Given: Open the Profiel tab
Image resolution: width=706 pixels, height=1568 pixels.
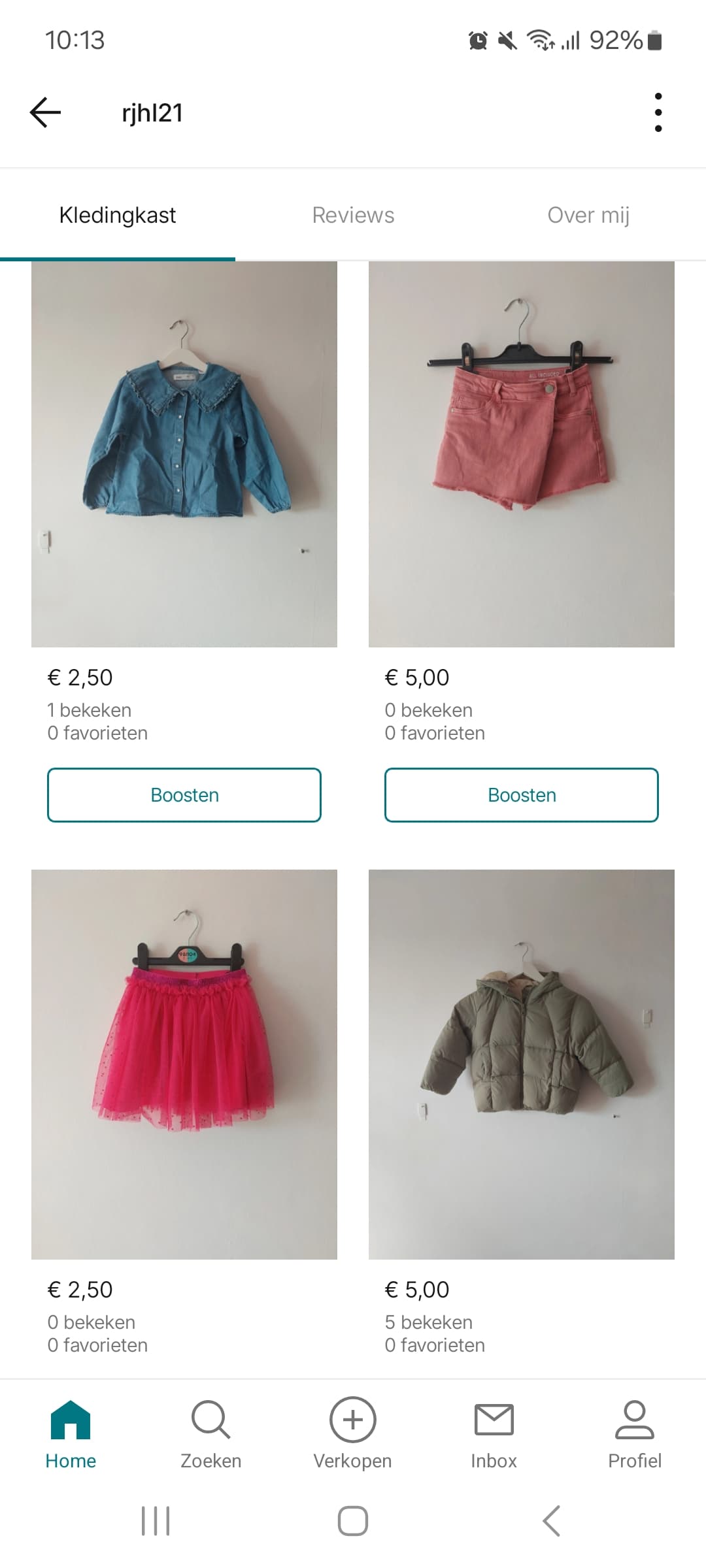Looking at the screenshot, I should [635, 1434].
